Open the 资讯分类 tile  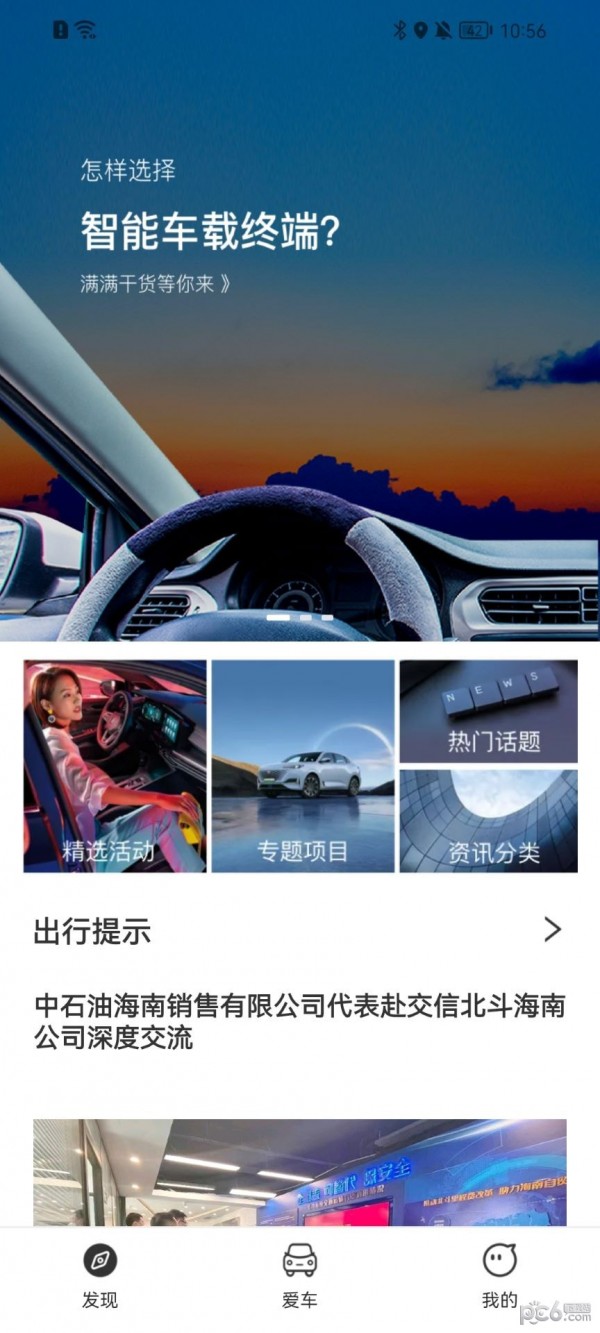point(489,820)
